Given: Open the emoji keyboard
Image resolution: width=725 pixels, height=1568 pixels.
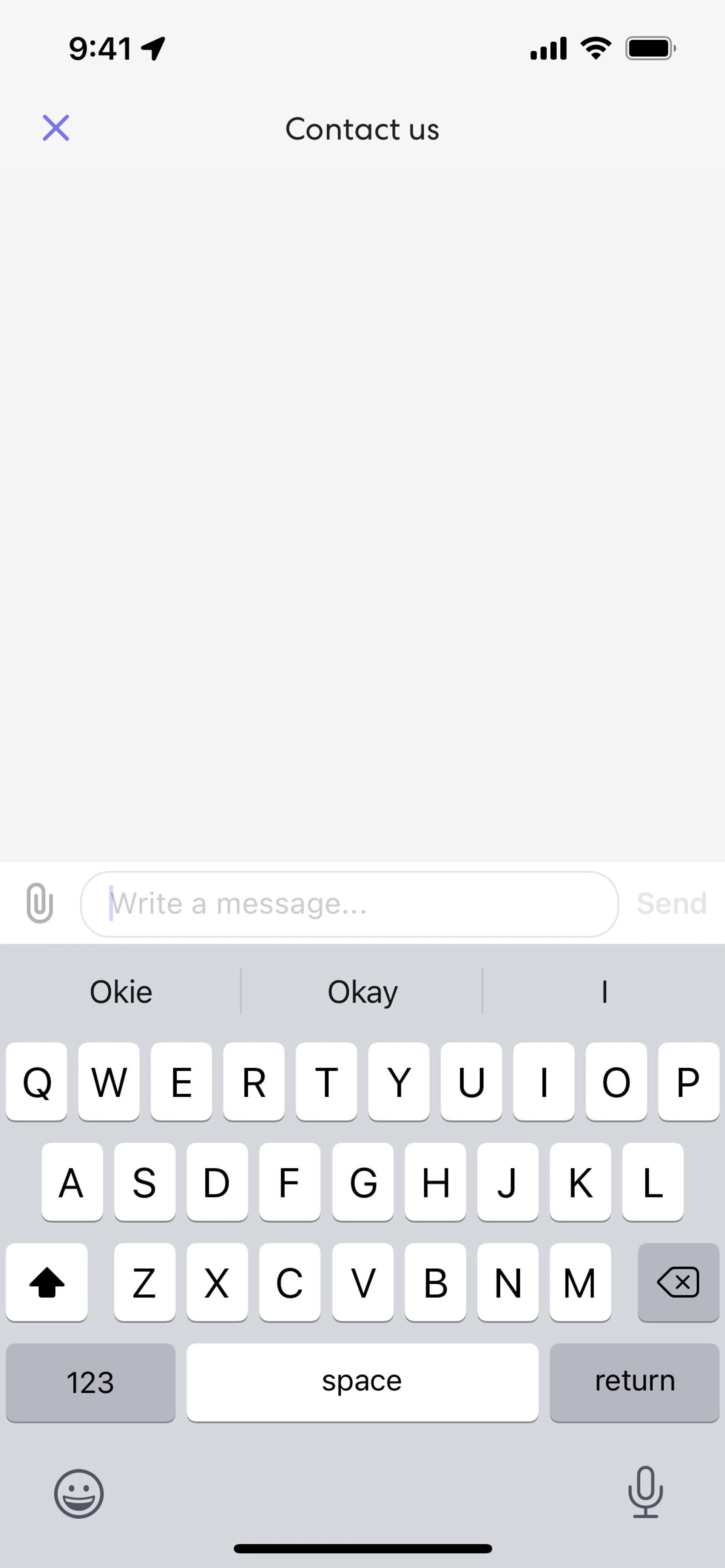Looking at the screenshot, I should coord(79,1493).
